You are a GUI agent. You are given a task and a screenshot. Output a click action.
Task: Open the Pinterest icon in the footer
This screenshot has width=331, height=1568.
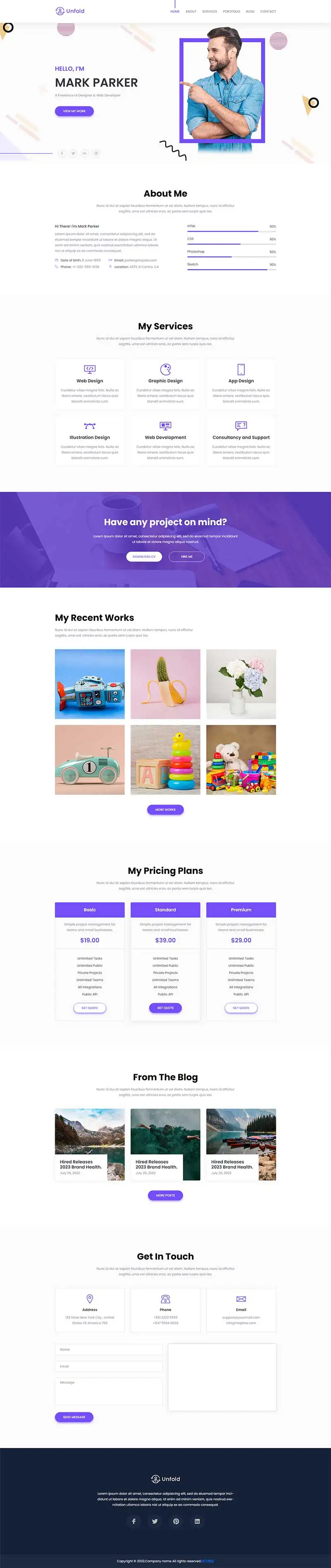[176, 1521]
